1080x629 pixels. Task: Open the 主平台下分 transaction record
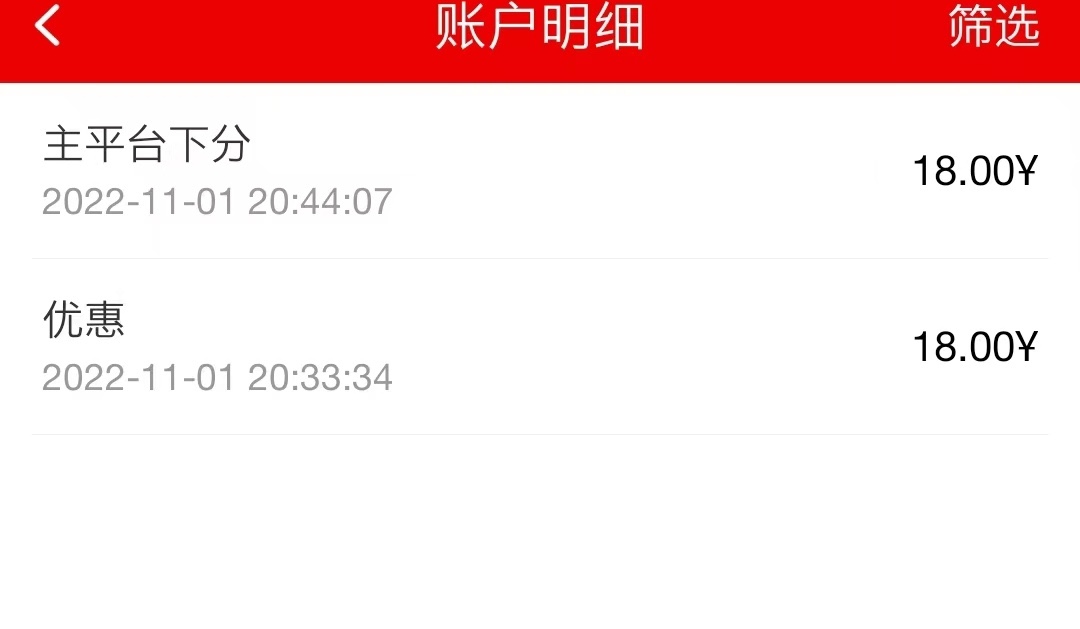[540, 172]
